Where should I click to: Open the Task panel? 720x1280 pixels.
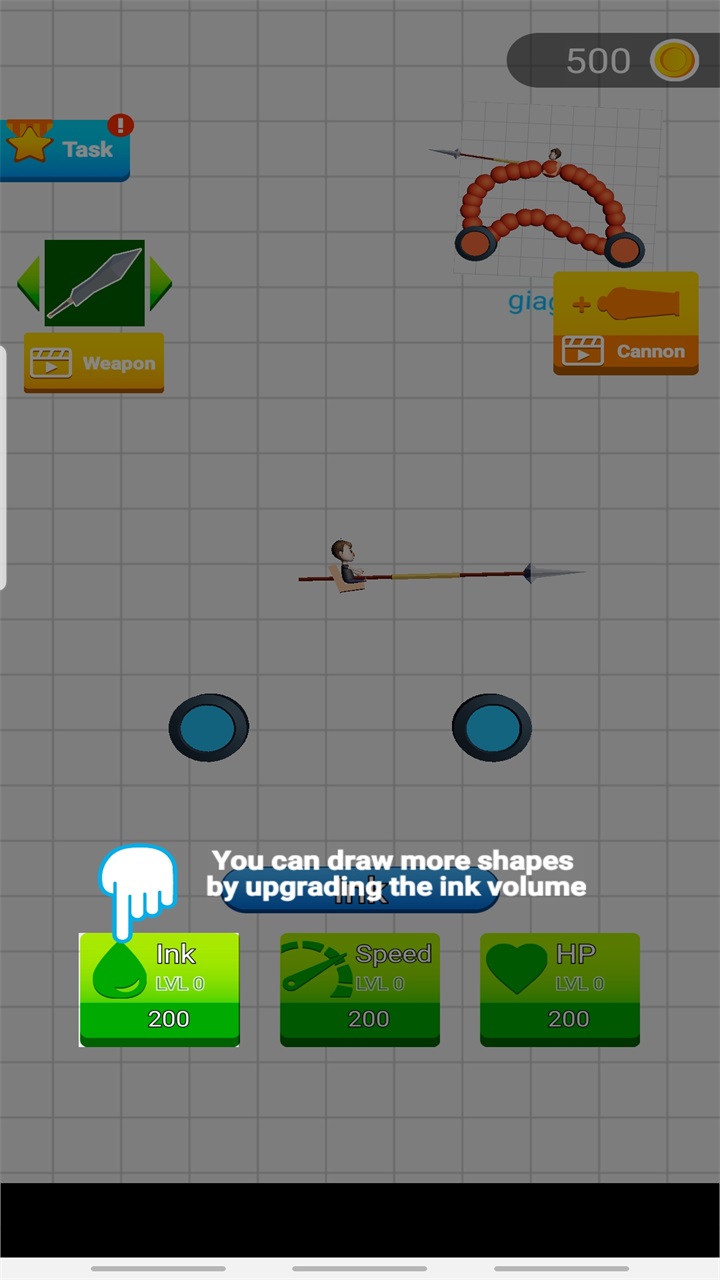pyautogui.click(x=66, y=150)
